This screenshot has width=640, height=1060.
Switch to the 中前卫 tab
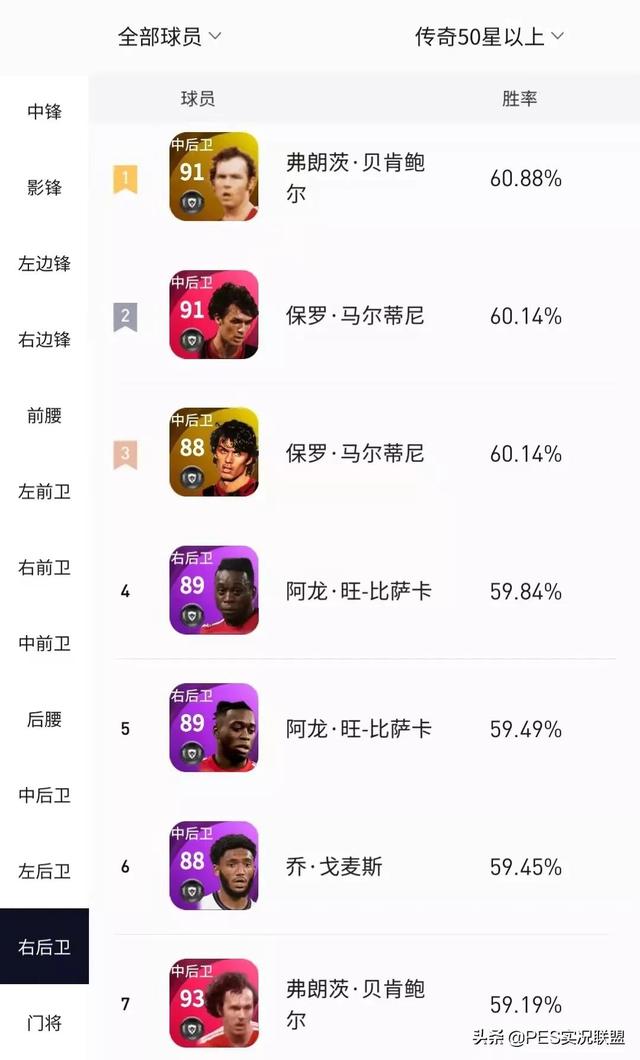pos(44,644)
